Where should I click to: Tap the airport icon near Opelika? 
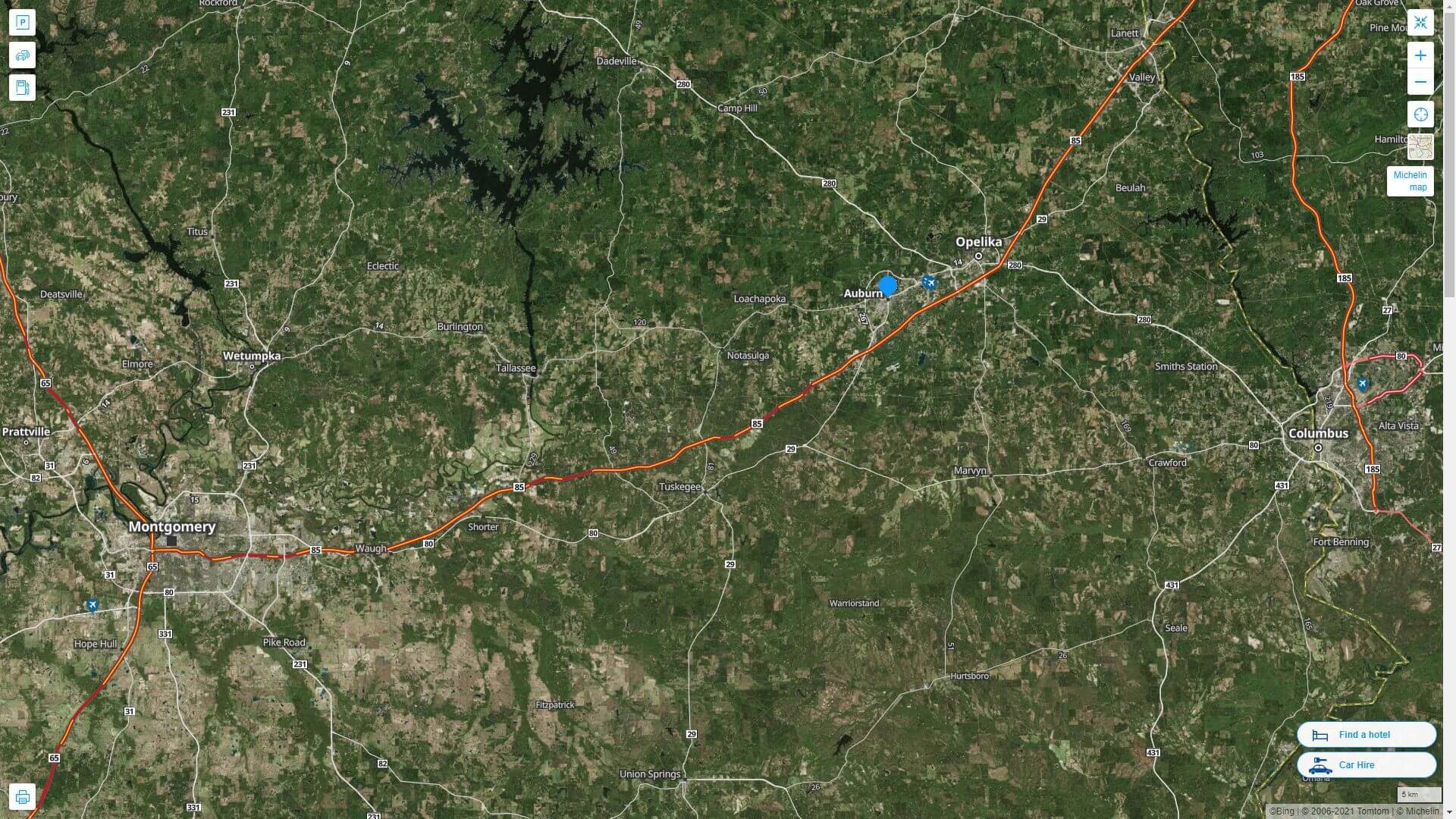point(930,283)
